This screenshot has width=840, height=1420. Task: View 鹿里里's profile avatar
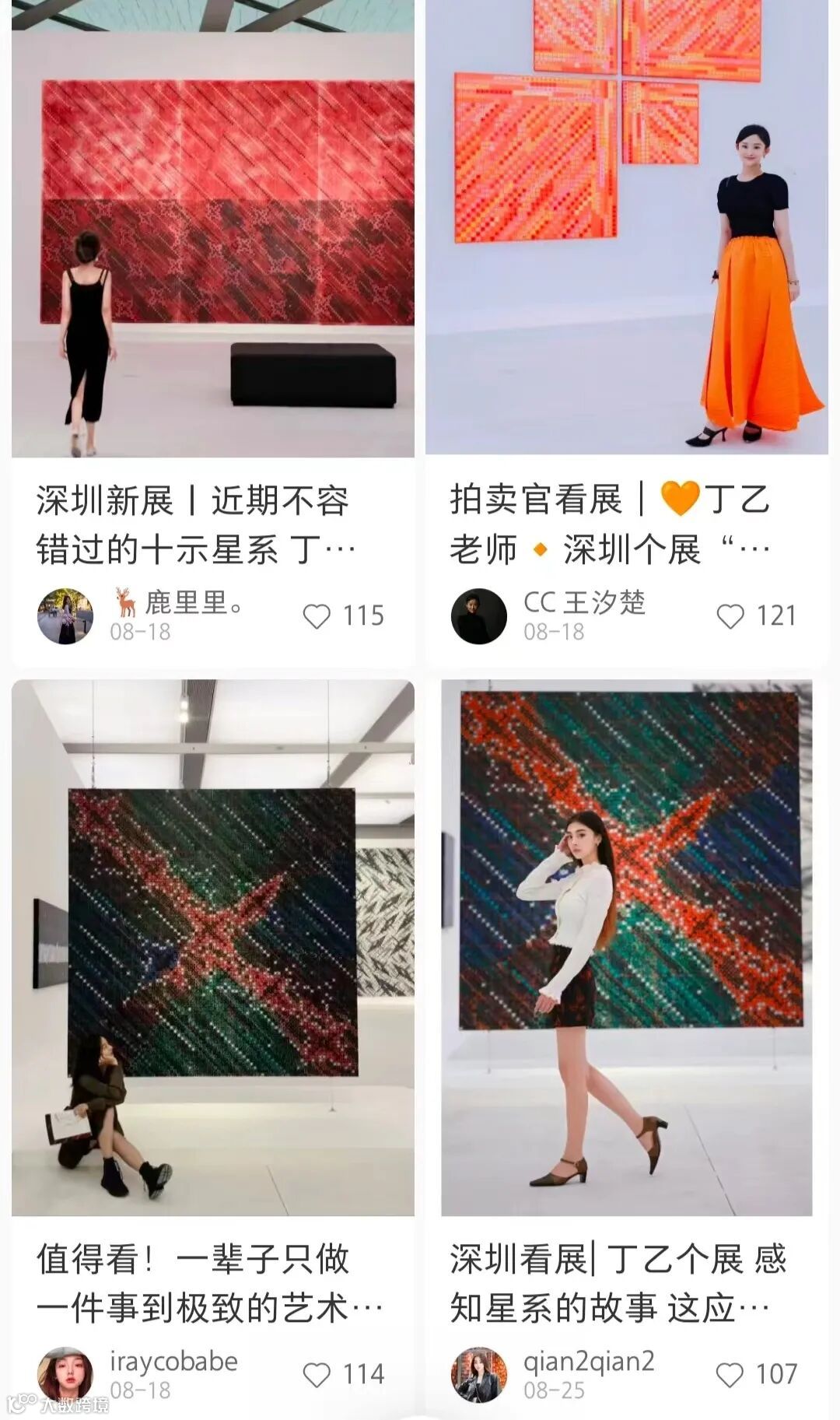65,616
